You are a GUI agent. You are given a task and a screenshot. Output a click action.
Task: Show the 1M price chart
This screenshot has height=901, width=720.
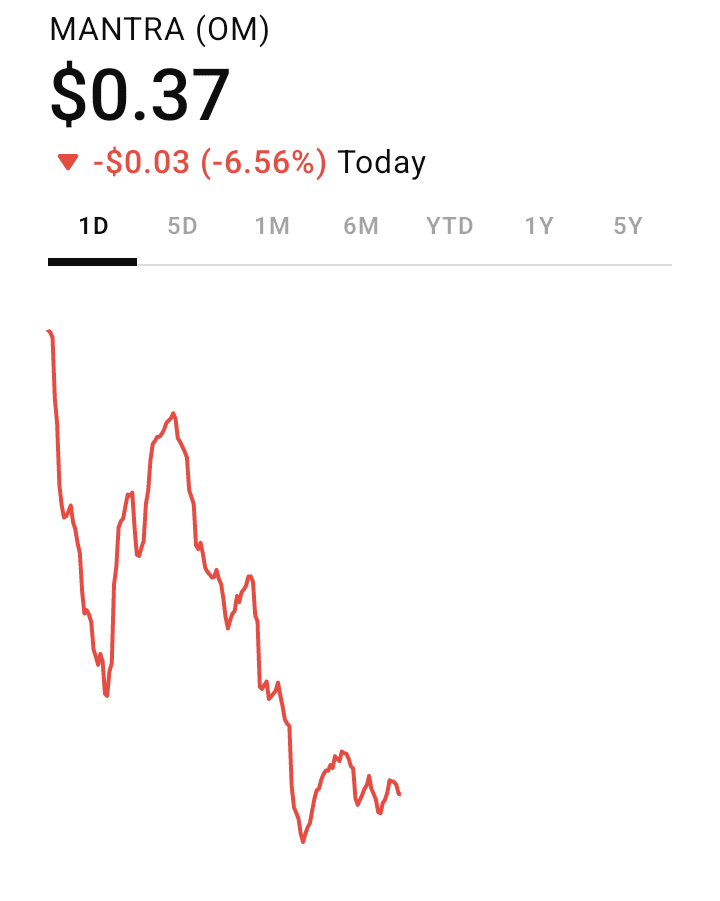point(271,226)
